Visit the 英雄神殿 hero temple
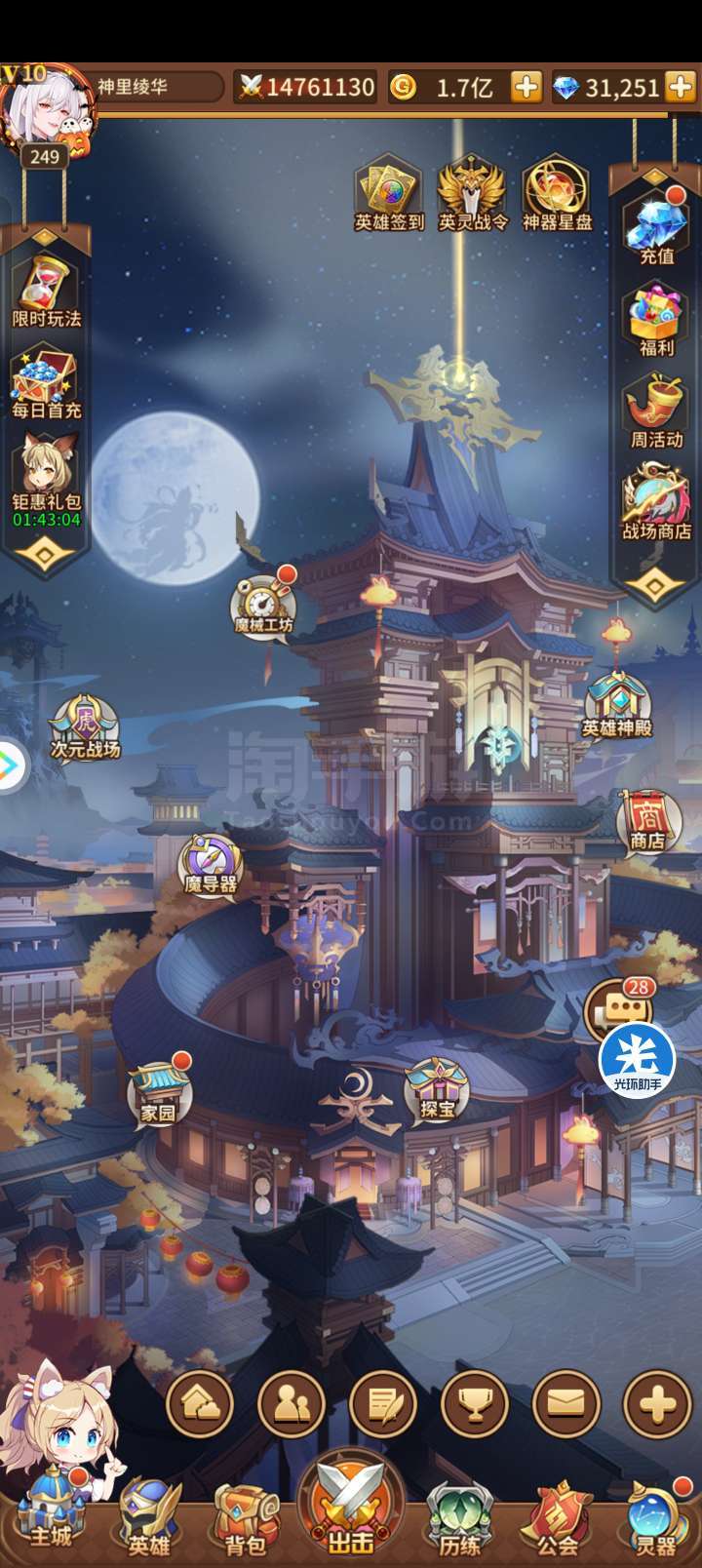702x1568 pixels. point(616,704)
